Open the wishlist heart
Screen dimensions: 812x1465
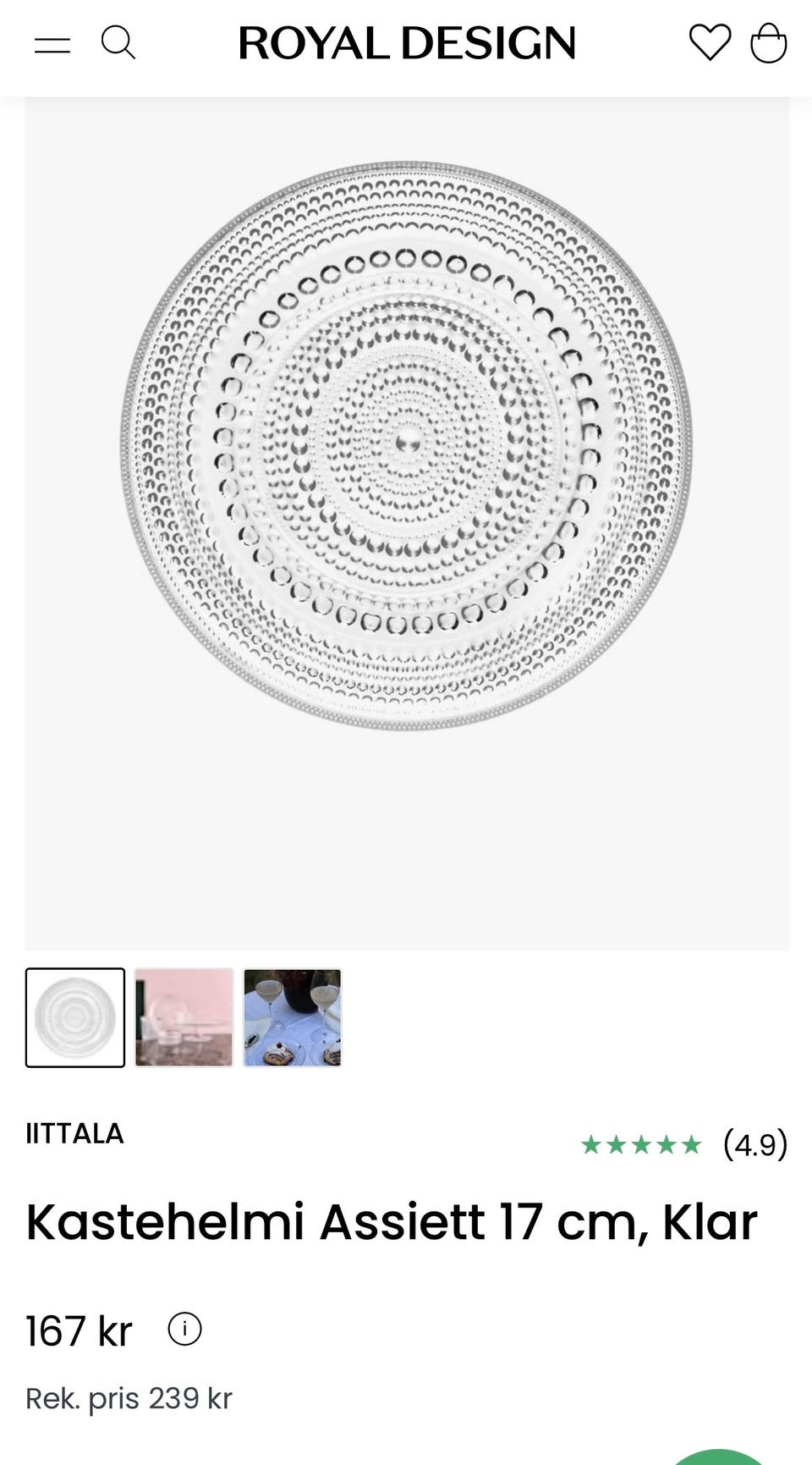tap(710, 42)
